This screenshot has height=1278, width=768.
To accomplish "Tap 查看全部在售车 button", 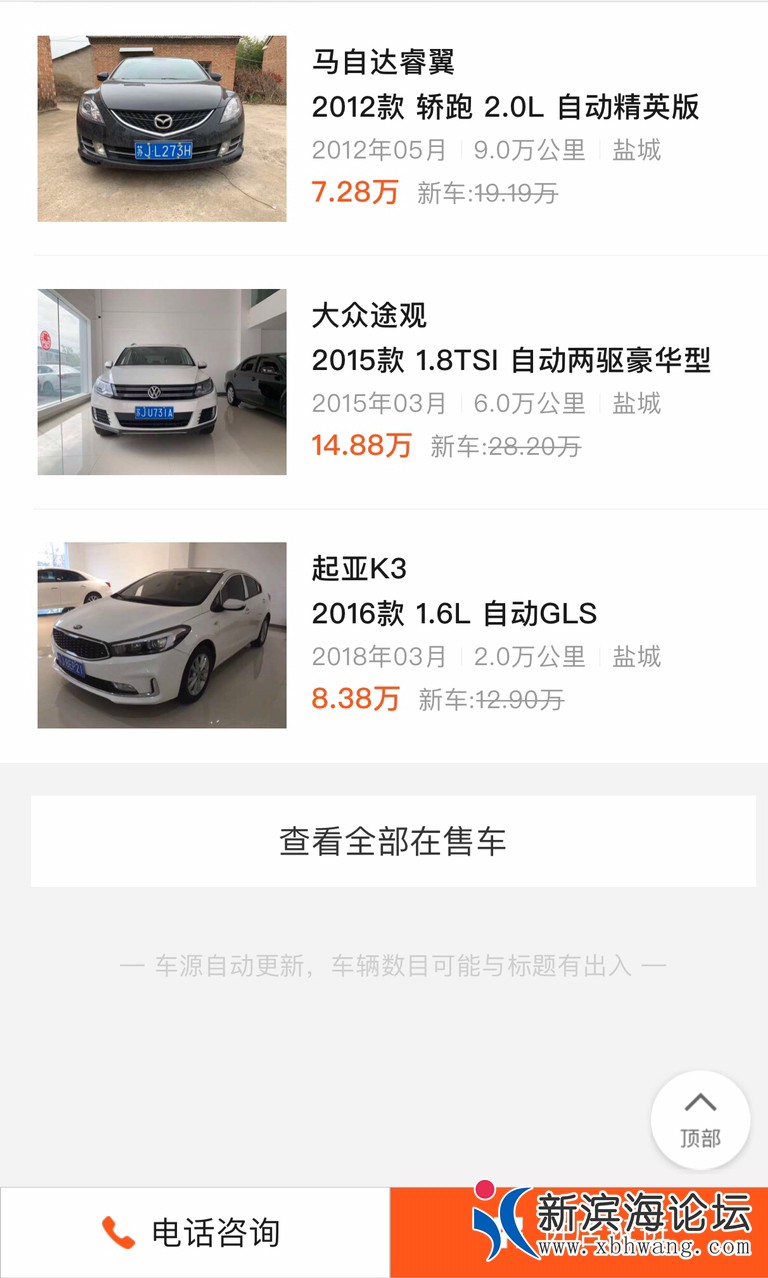I will tap(393, 841).
